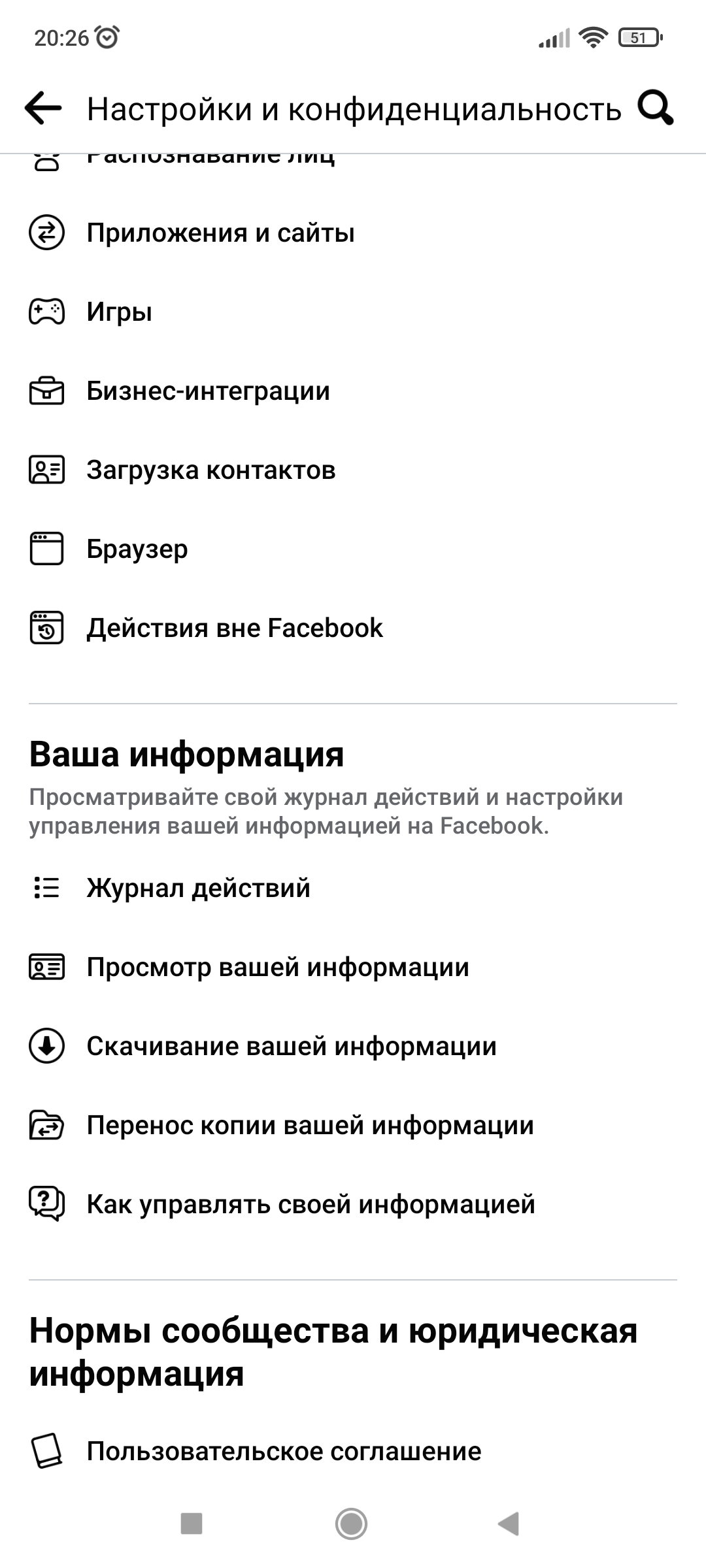Open Бизнес-интеграции

[x=353, y=391]
